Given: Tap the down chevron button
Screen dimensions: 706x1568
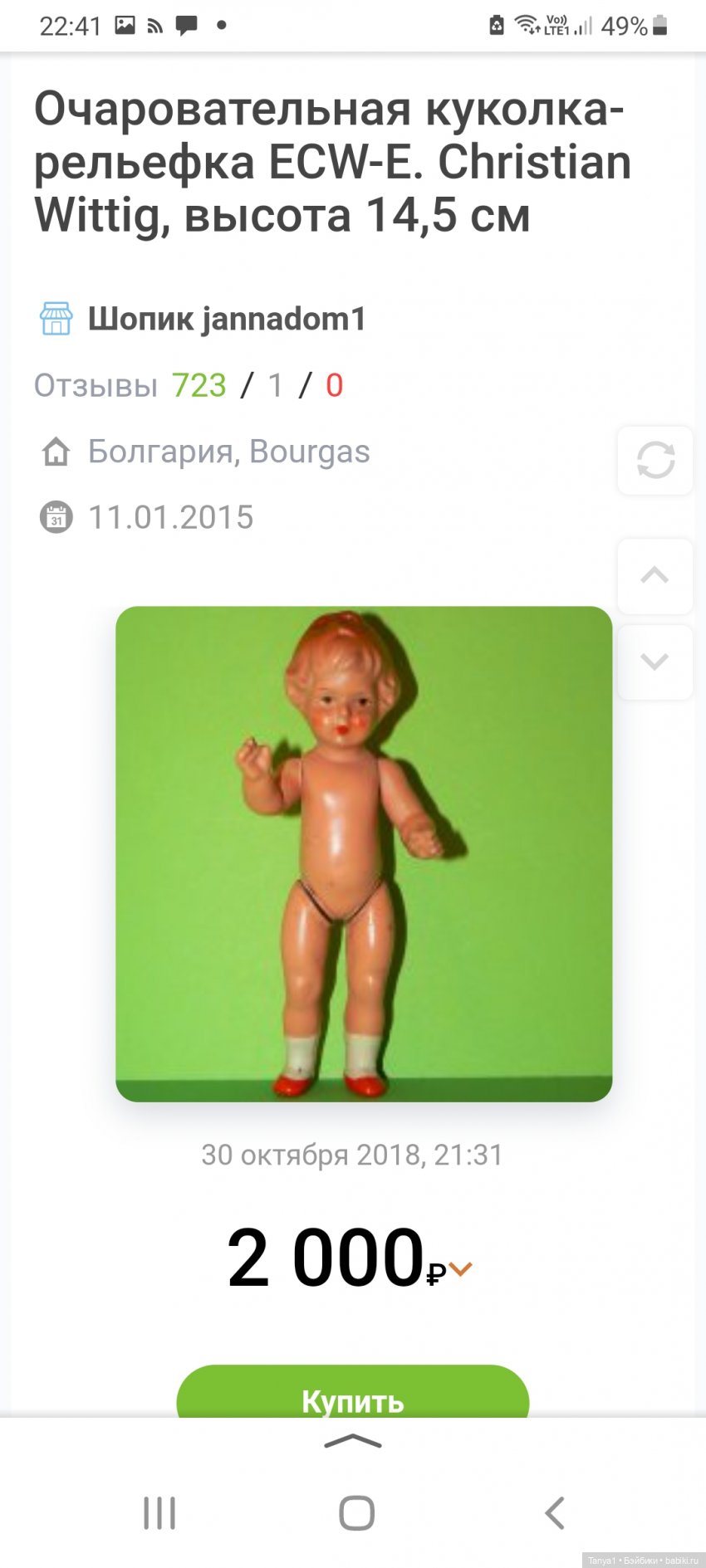Looking at the screenshot, I should [655, 662].
